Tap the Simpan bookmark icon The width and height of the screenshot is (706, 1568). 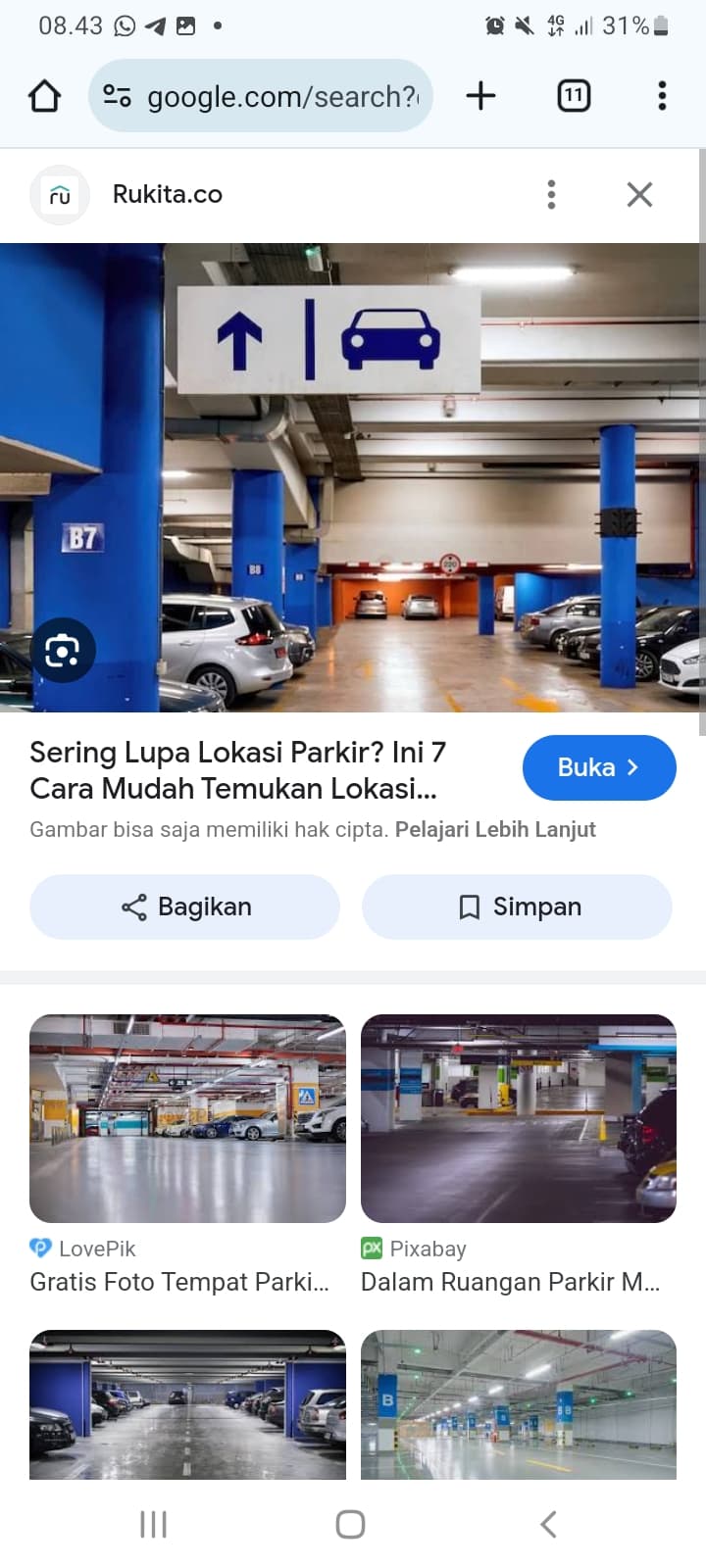[x=470, y=906]
